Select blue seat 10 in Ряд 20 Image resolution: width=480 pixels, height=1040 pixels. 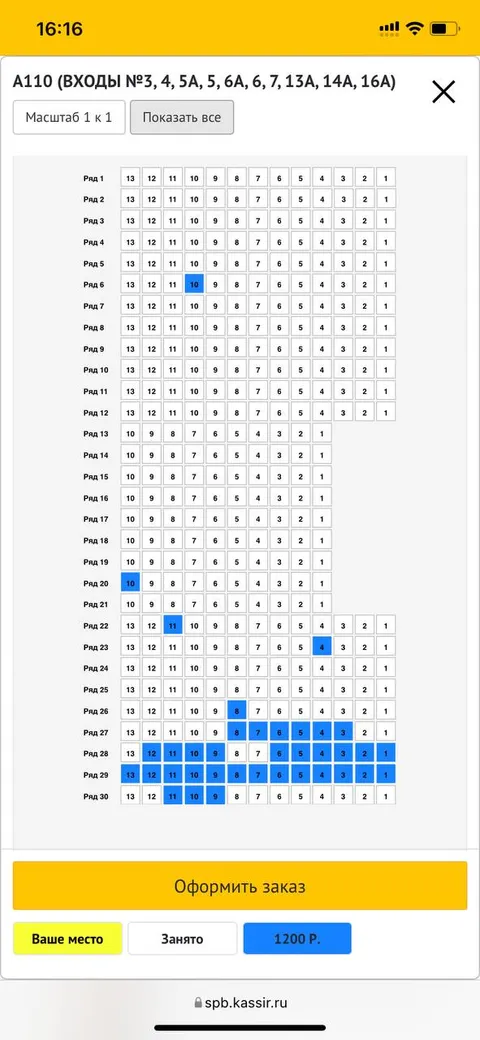tap(131, 583)
